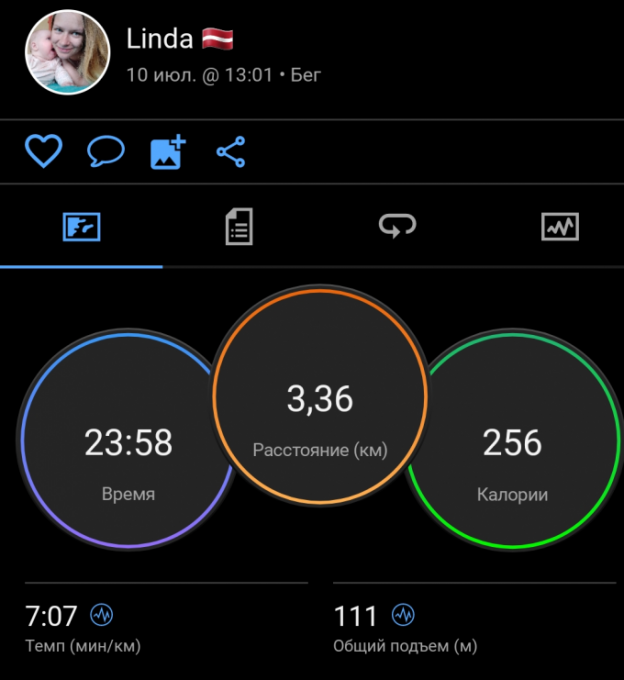Viewport: 624px width, 680px height.
Task: Select the overview tab
Action: (81, 227)
